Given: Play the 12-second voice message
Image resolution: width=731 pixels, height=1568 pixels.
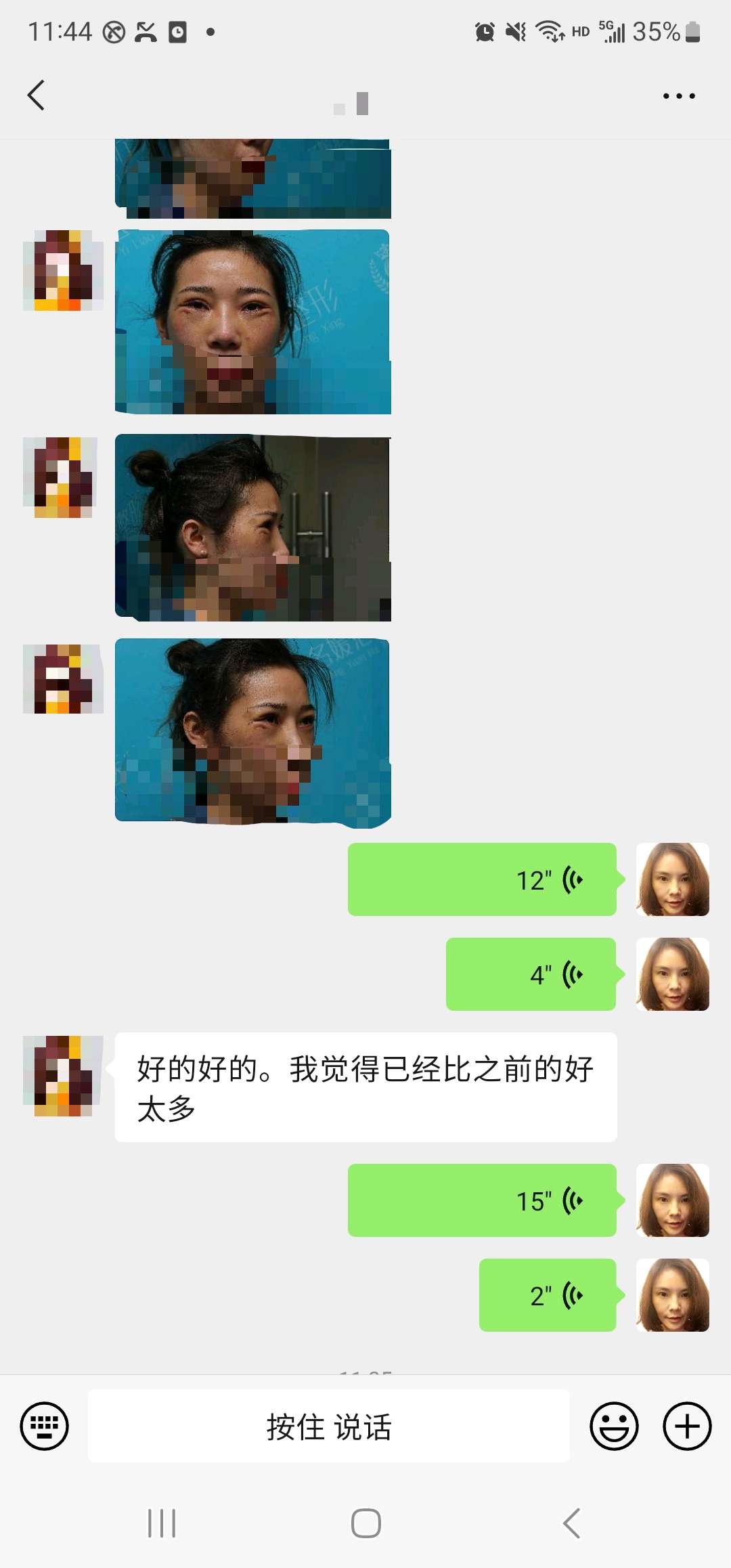Looking at the screenshot, I should (482, 879).
